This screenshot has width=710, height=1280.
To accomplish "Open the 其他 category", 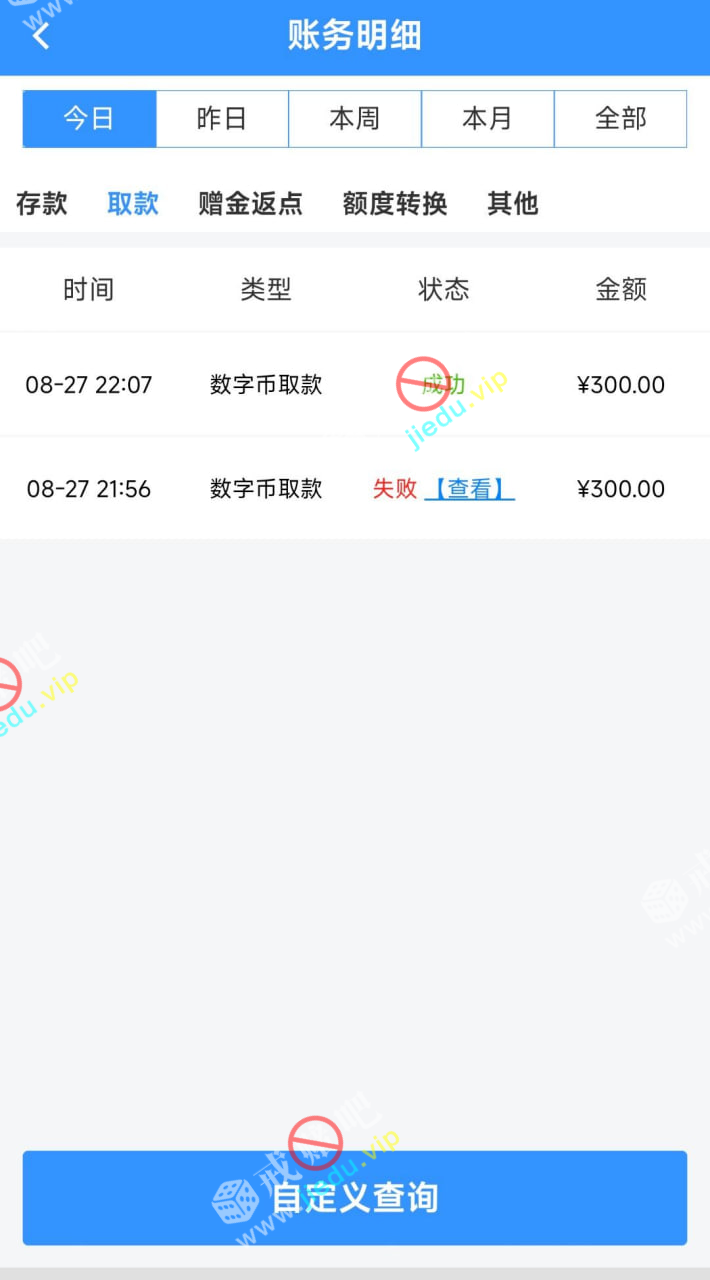I will click(x=513, y=204).
